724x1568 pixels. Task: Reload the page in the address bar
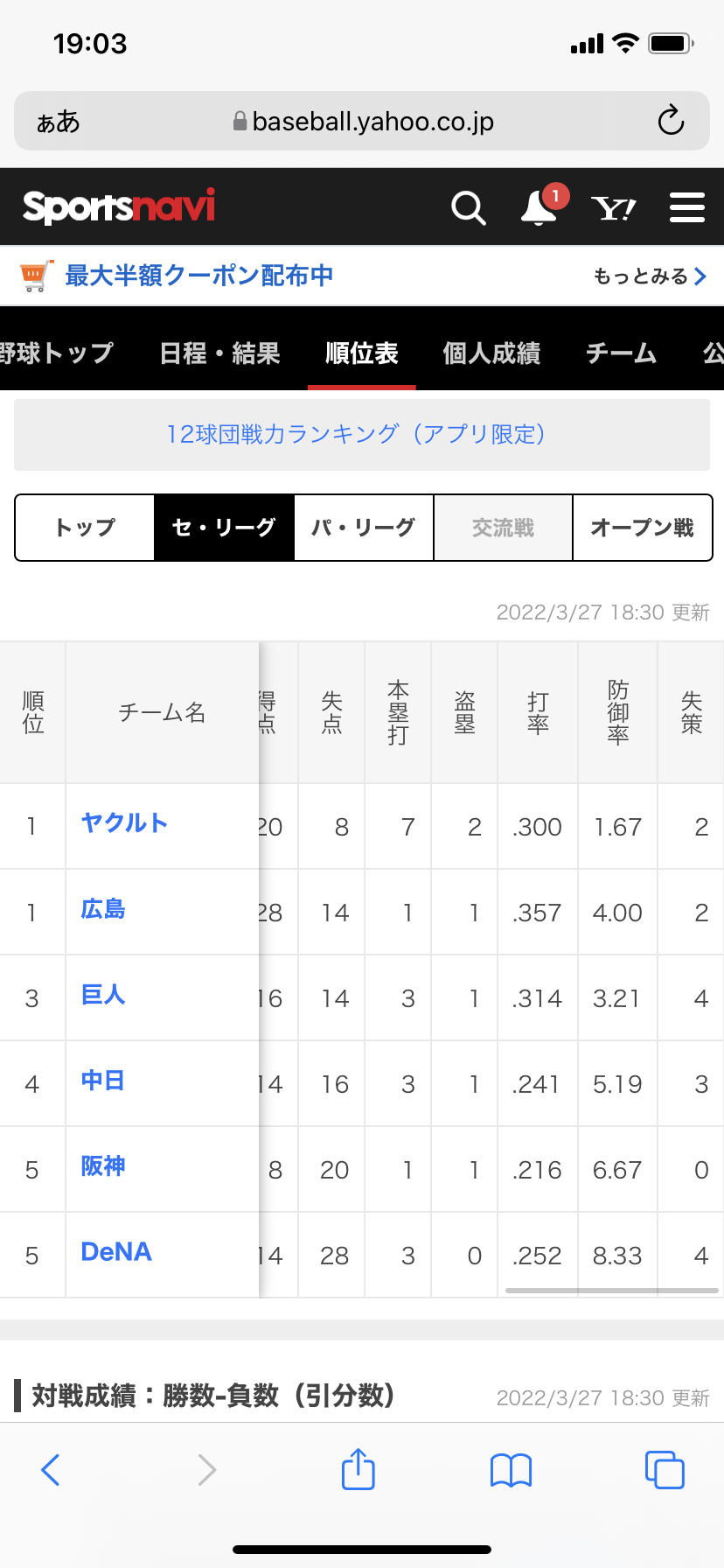(x=671, y=121)
